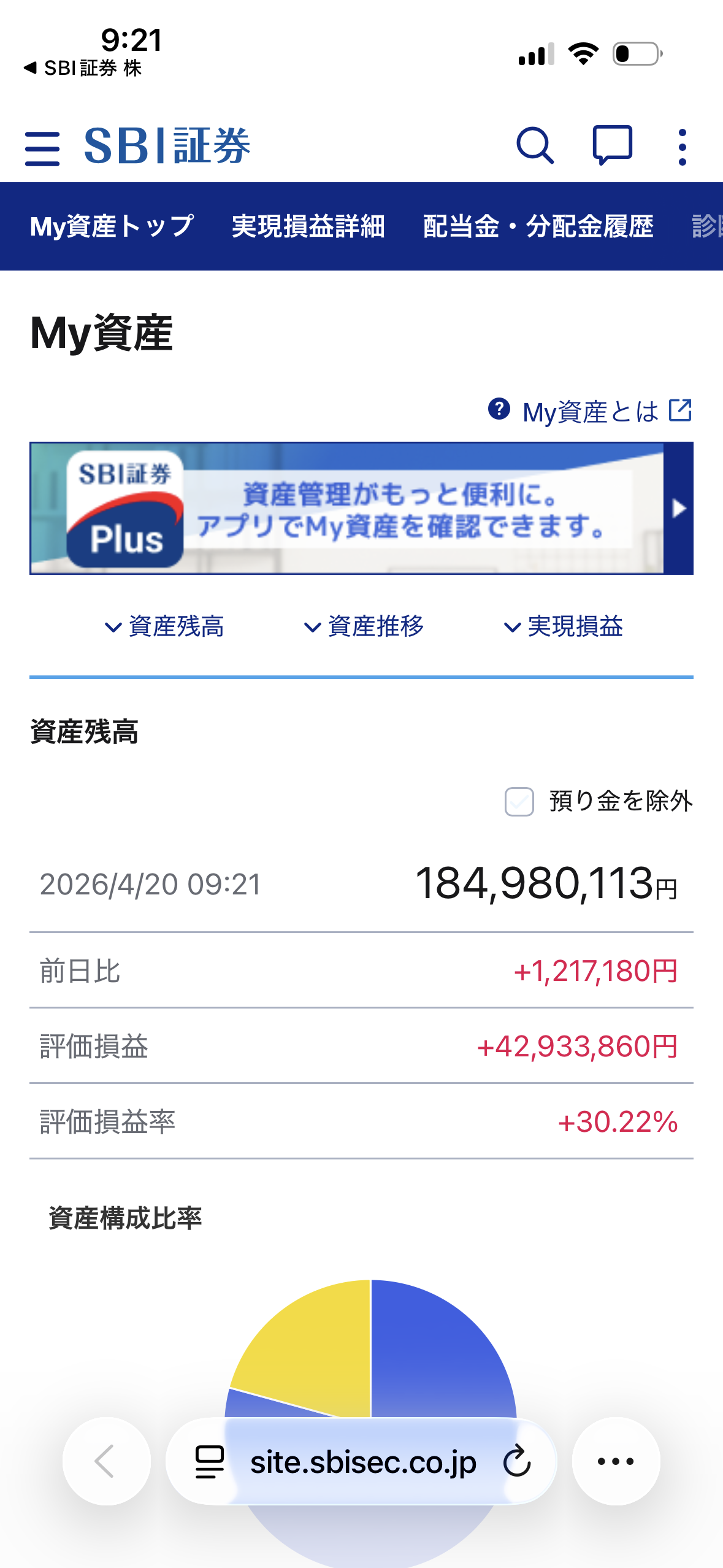This screenshot has width=723, height=1568.
Task: Open the hamburger drawer menu
Action: 42,148
